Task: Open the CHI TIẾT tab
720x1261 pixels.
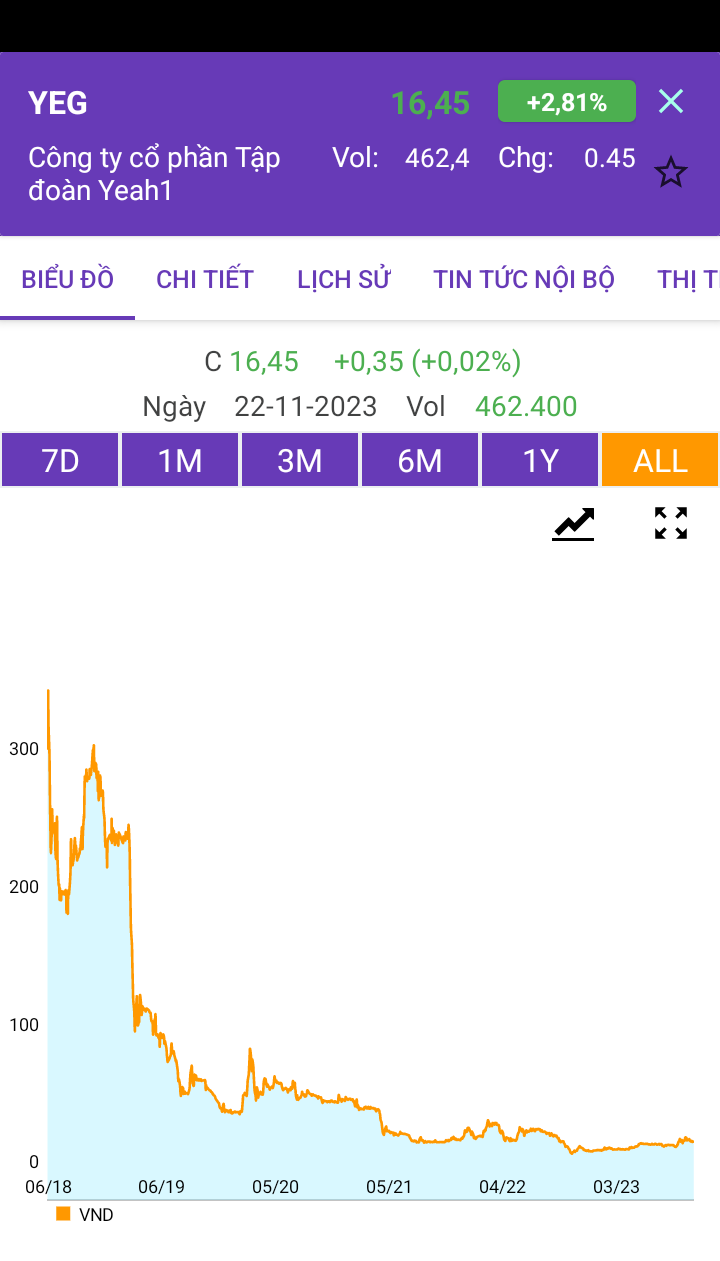Action: coord(205,279)
